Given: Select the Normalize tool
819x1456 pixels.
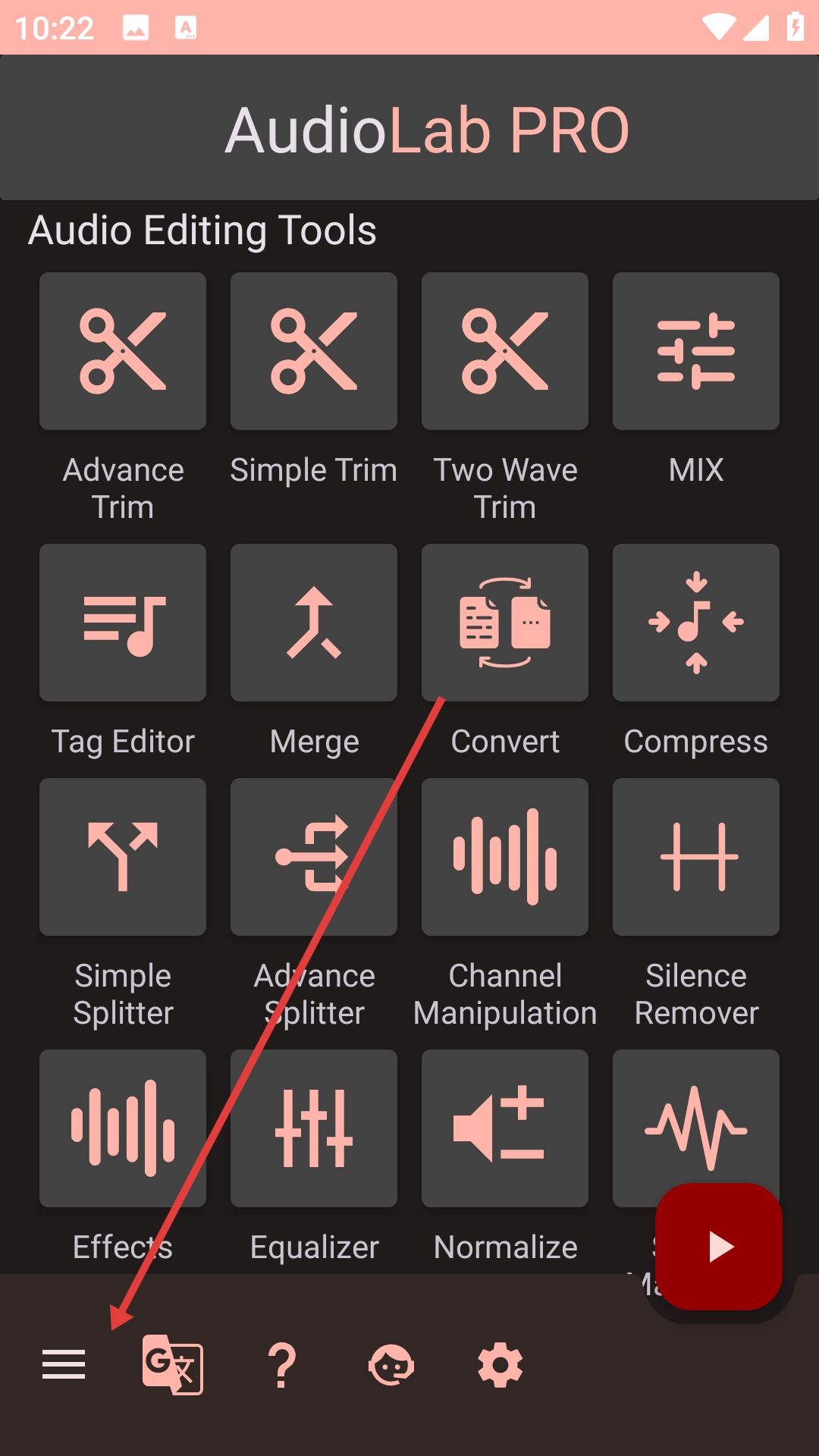Looking at the screenshot, I should [x=505, y=1128].
